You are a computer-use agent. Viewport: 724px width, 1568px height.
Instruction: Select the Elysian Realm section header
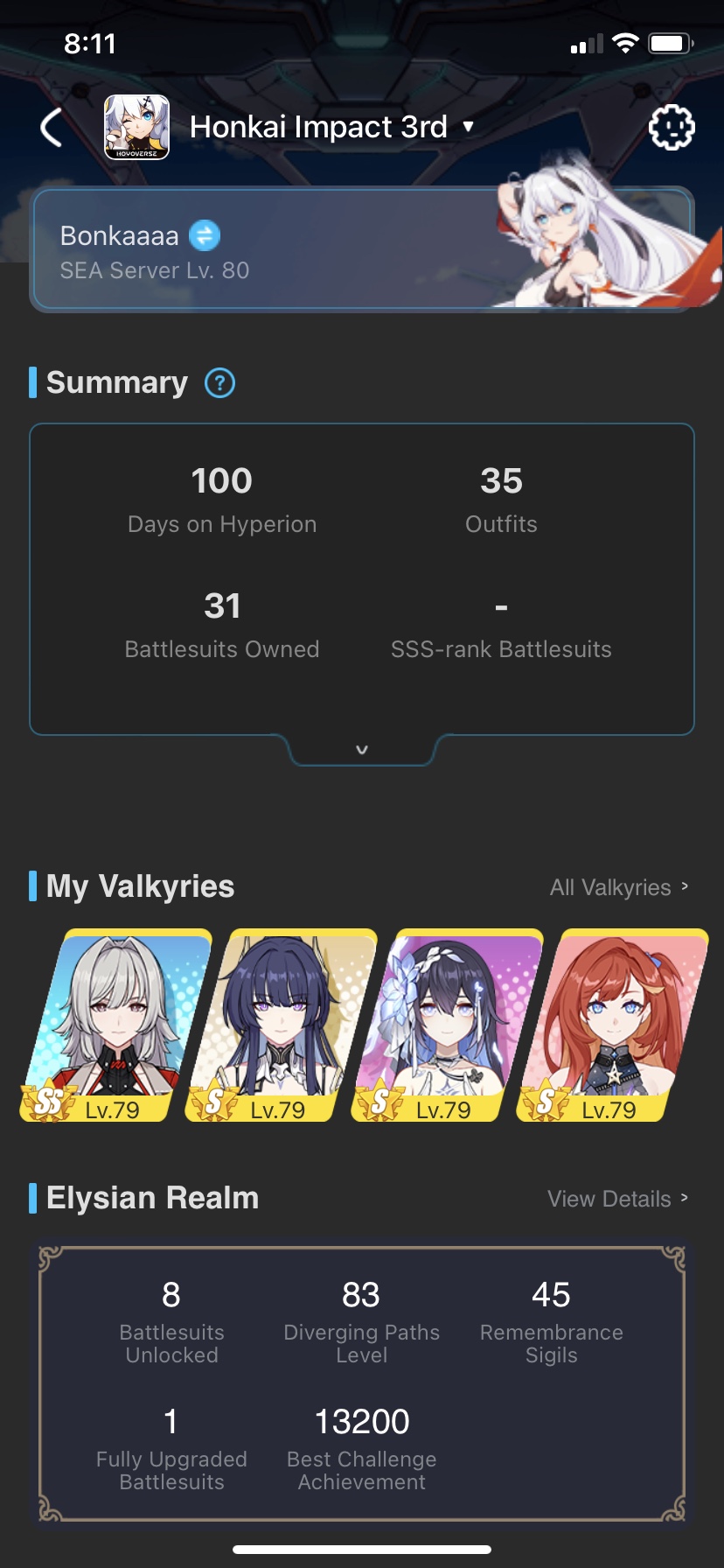coord(151,1197)
